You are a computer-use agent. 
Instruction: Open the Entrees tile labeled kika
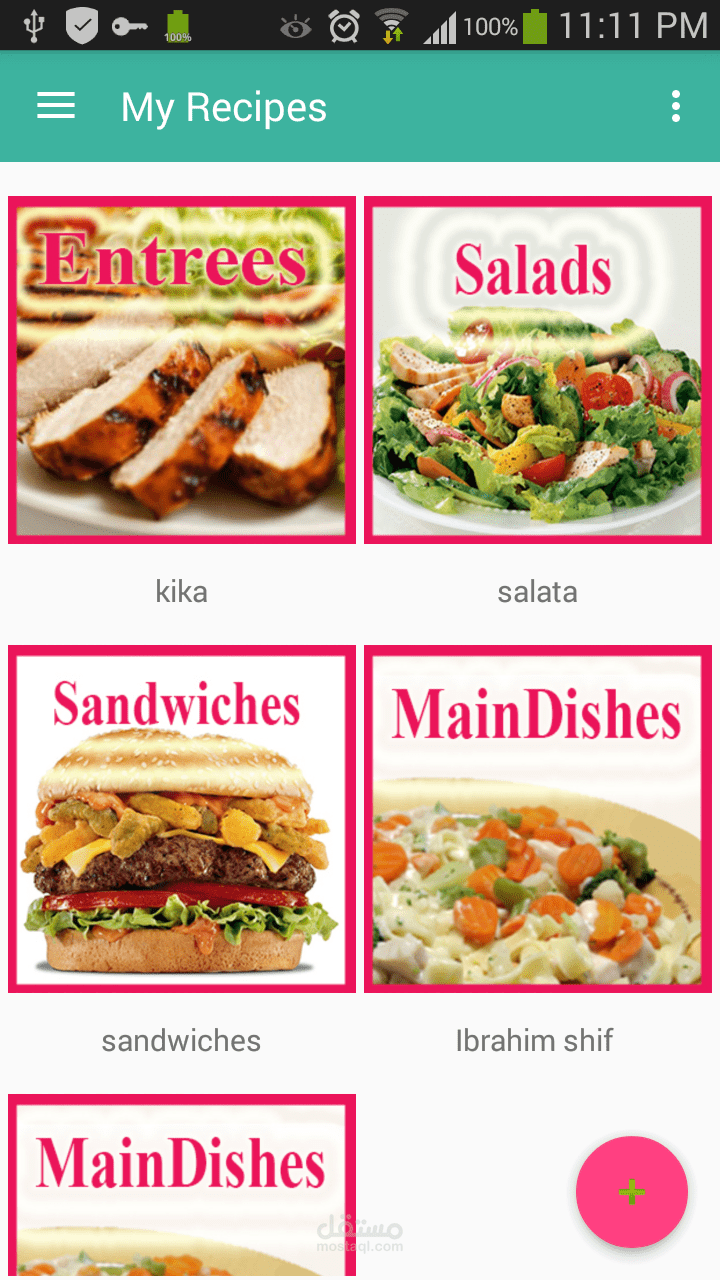182,370
